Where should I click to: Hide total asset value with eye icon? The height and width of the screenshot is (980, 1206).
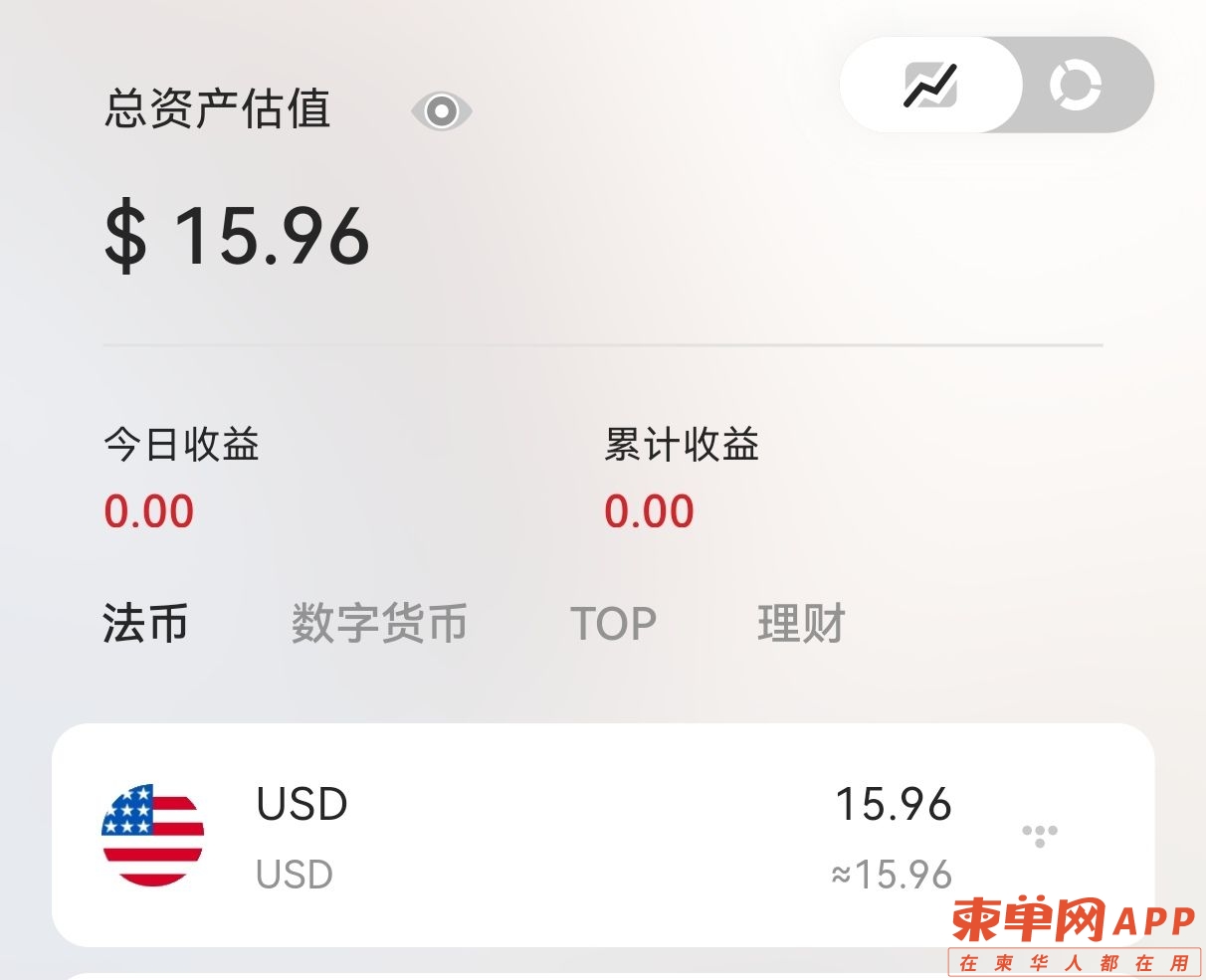click(442, 110)
